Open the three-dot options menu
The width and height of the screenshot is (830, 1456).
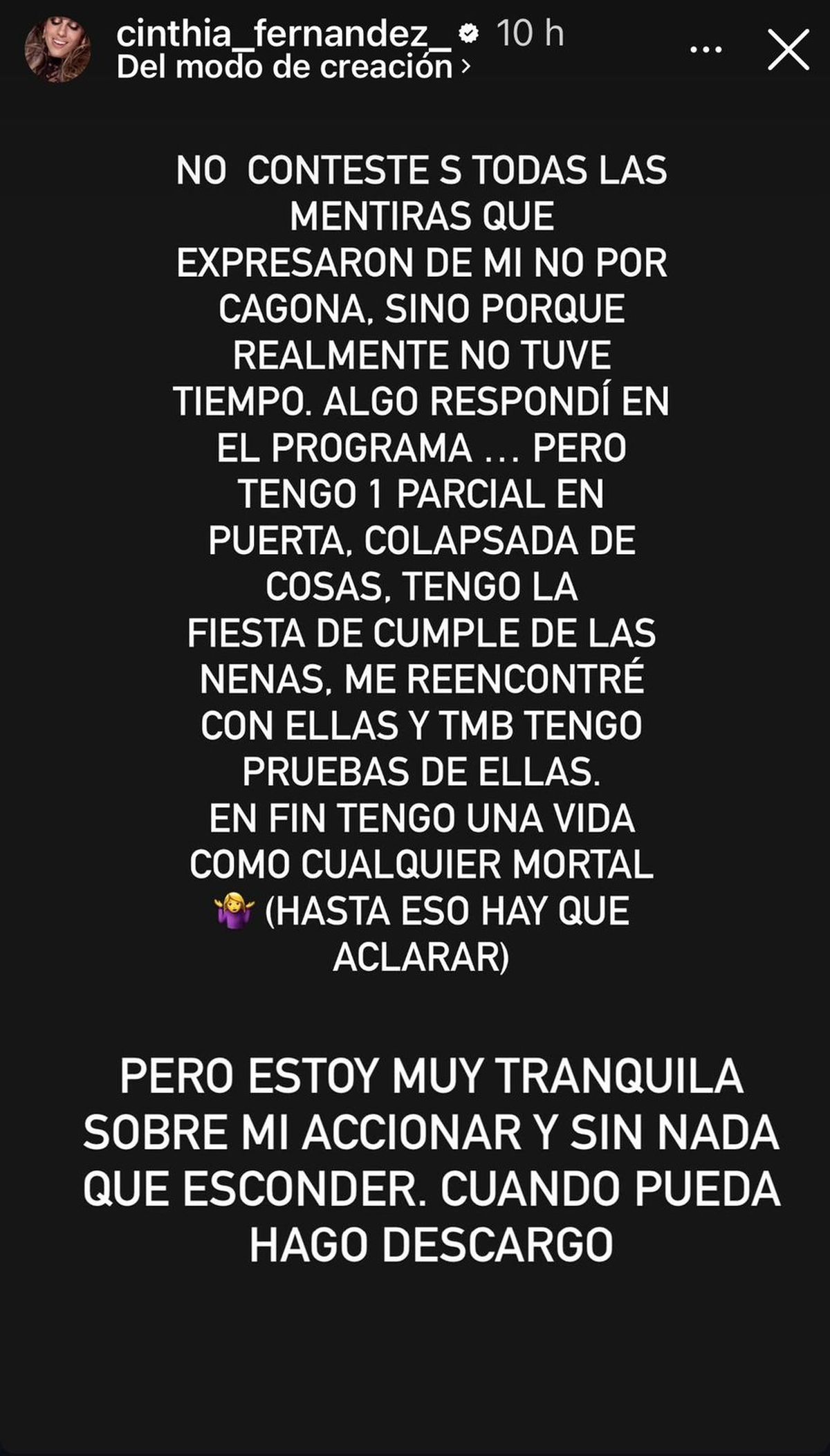pyautogui.click(x=706, y=50)
